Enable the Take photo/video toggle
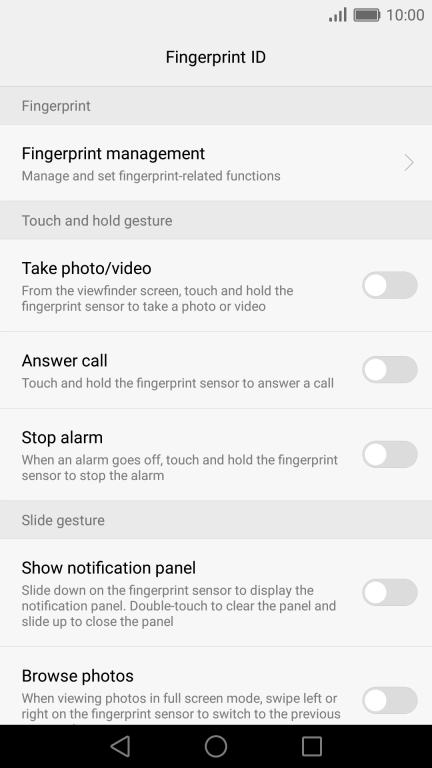 390,285
